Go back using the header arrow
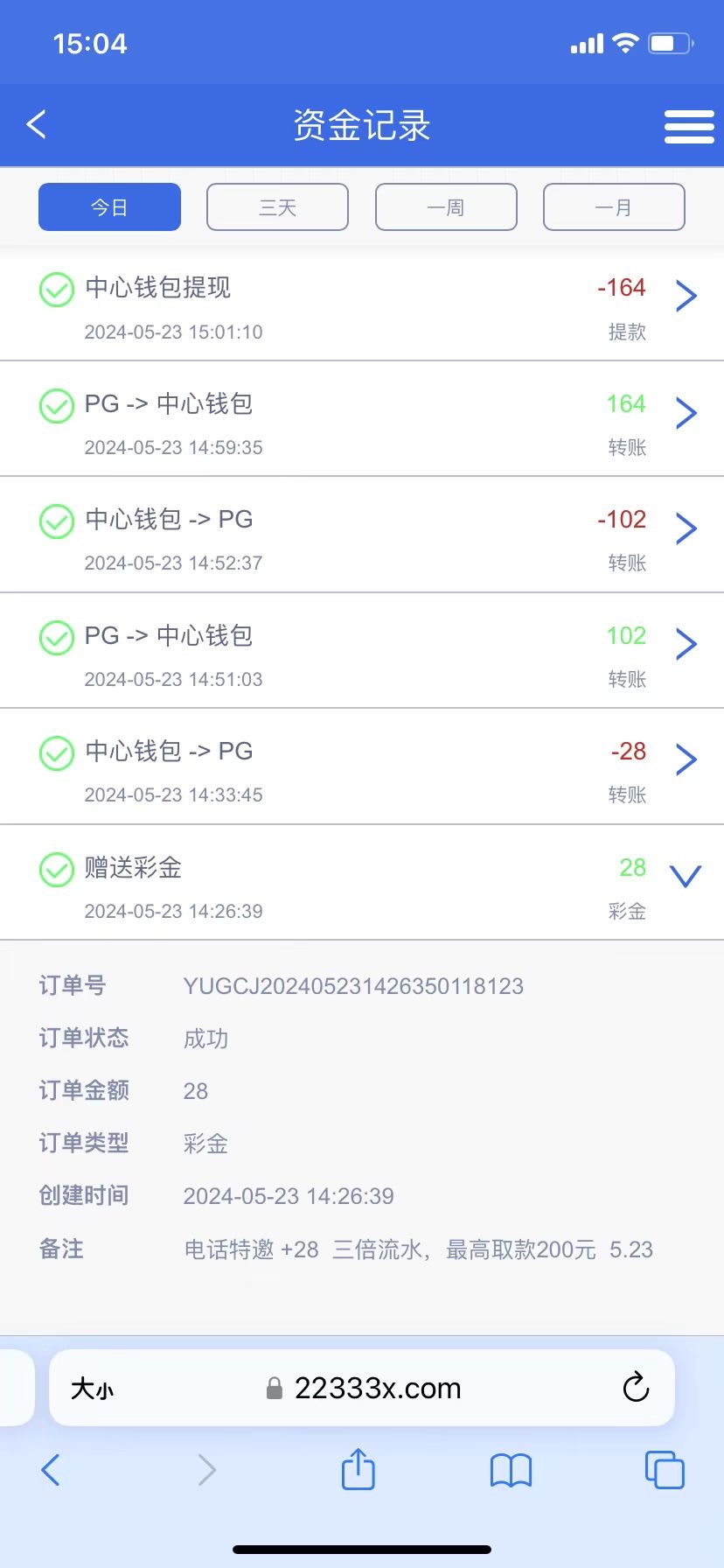 37,125
